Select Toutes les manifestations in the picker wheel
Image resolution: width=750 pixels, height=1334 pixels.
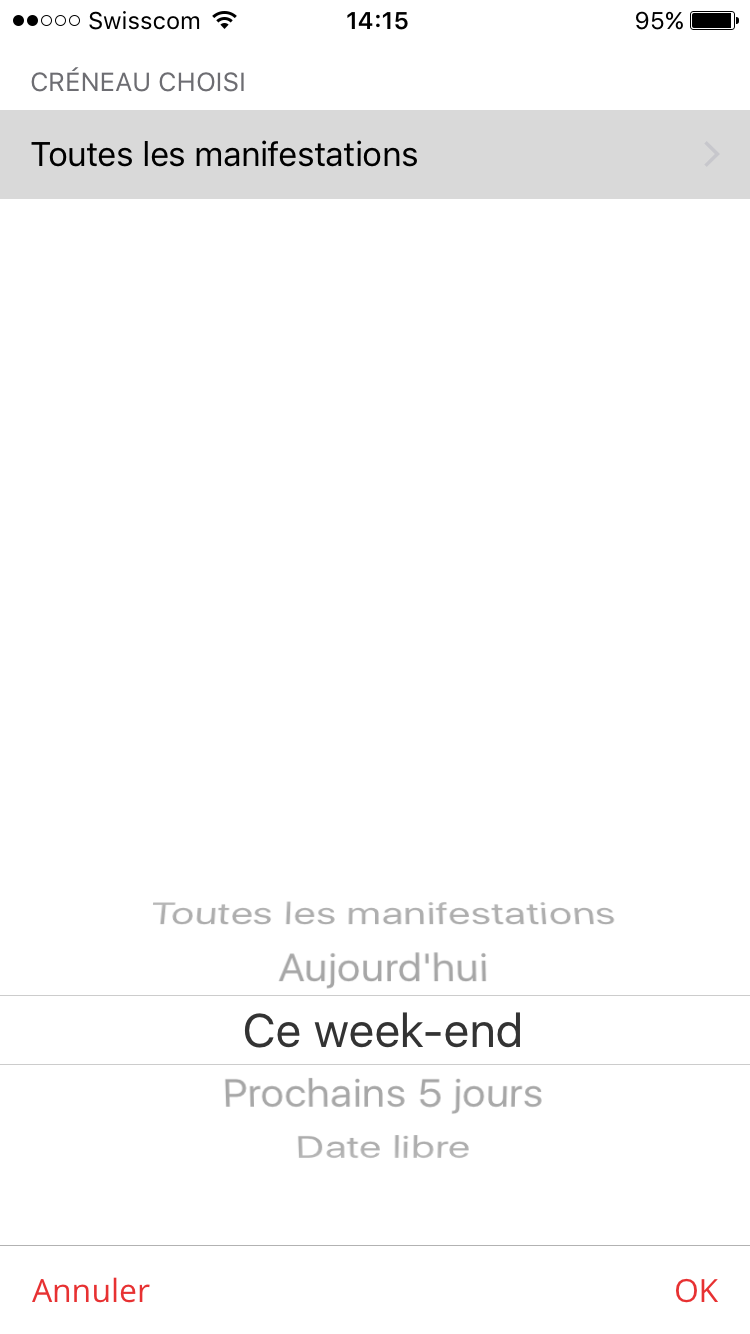(383, 913)
